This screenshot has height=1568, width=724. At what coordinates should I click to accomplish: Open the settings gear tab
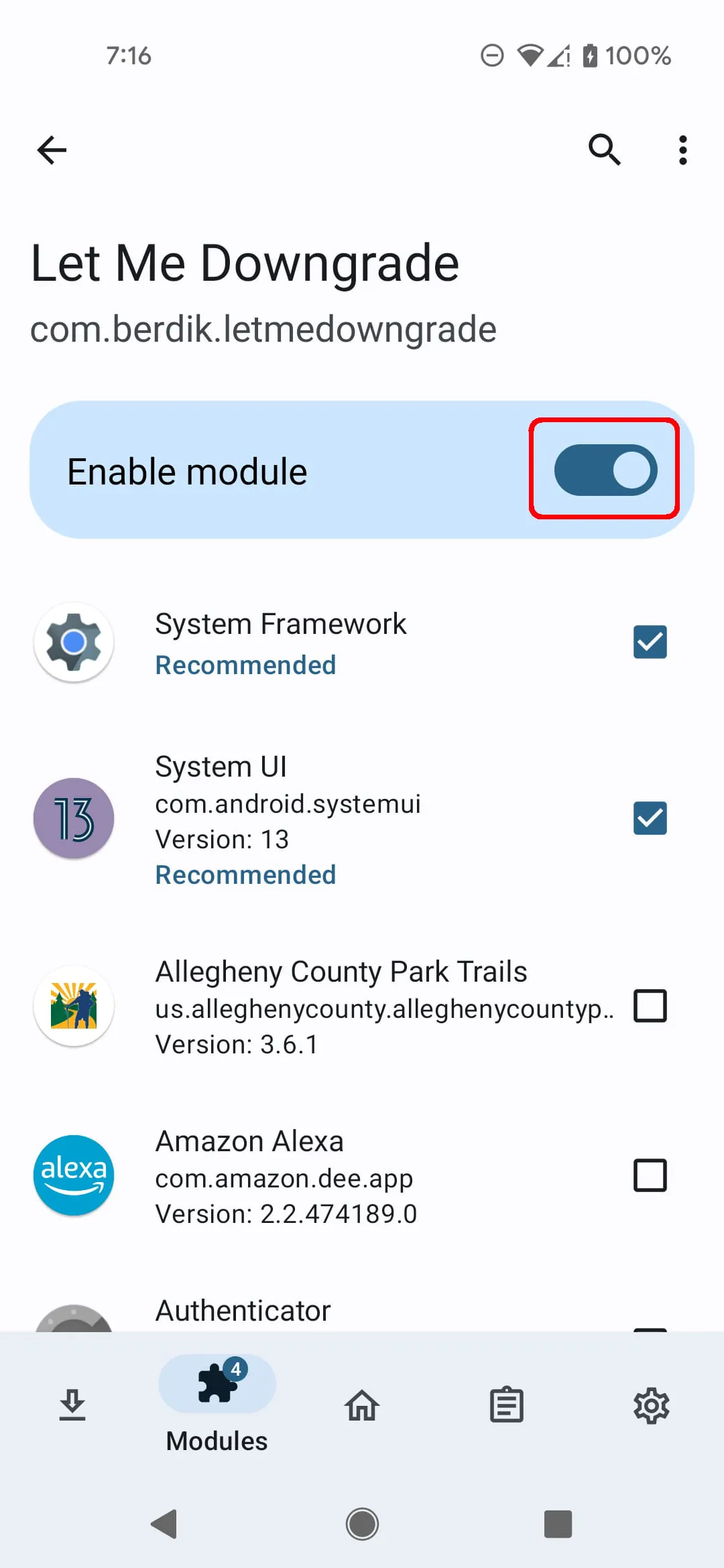coord(651,1404)
